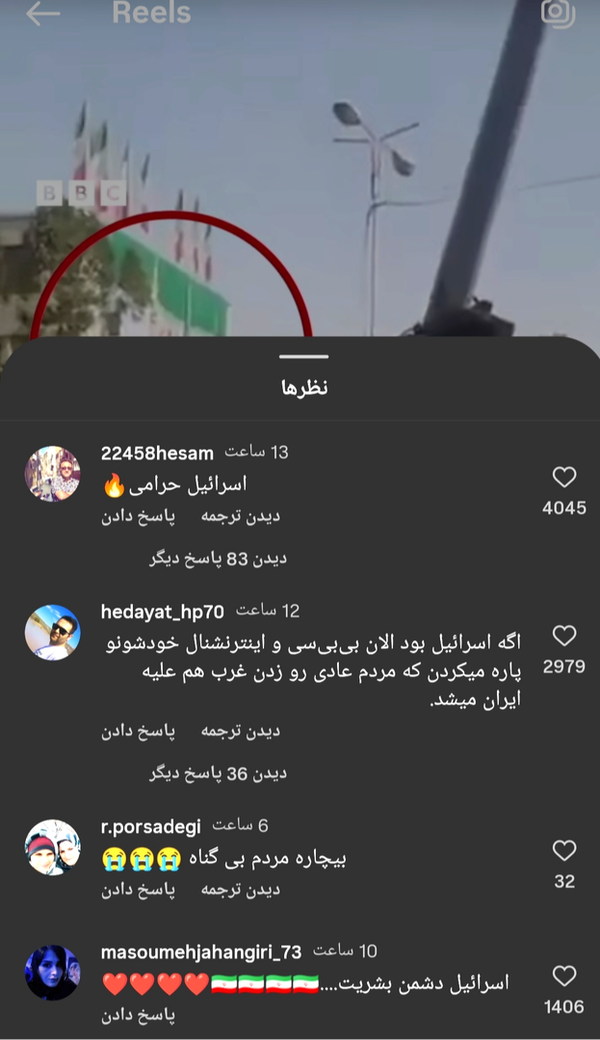Reply to r.porsadegi's comment

pos(138,890)
